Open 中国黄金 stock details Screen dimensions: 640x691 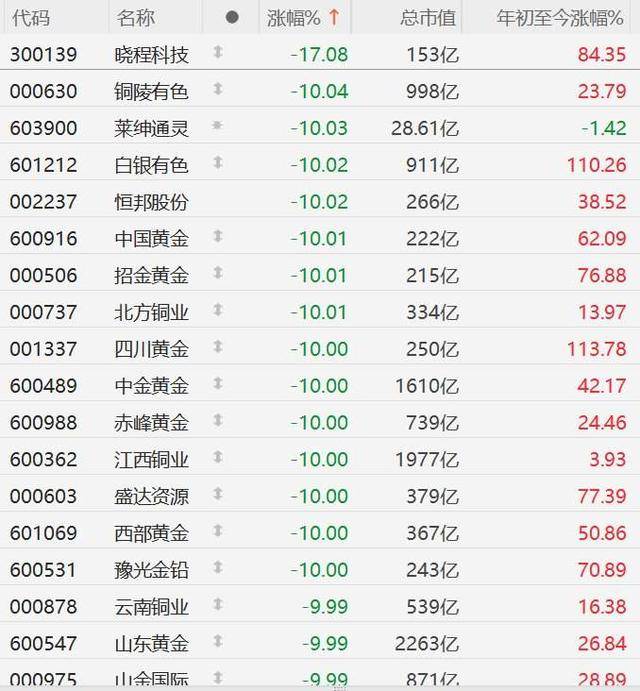(x=151, y=238)
